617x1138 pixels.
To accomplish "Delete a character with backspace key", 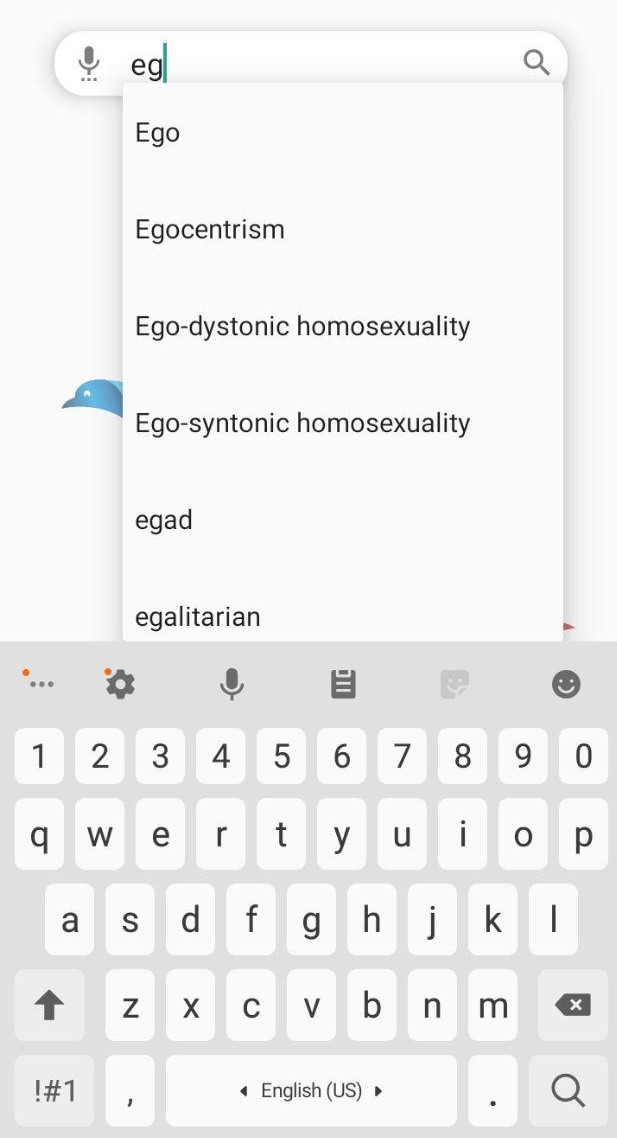I will tap(572, 1005).
